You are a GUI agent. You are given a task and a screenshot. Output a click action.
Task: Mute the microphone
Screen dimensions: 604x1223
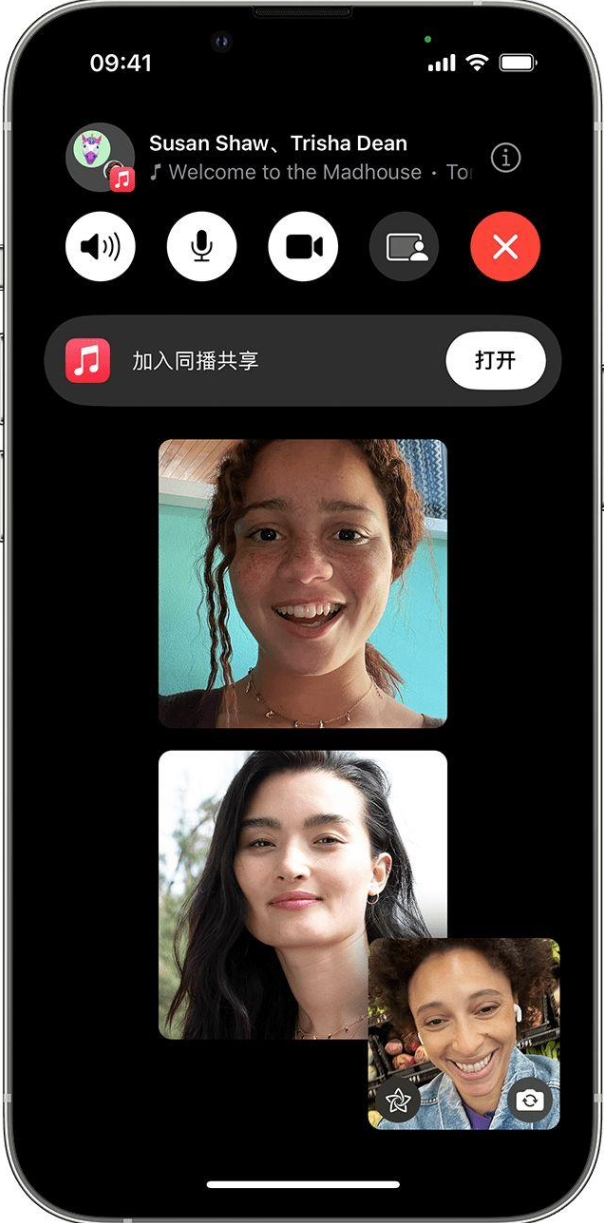[x=202, y=247]
